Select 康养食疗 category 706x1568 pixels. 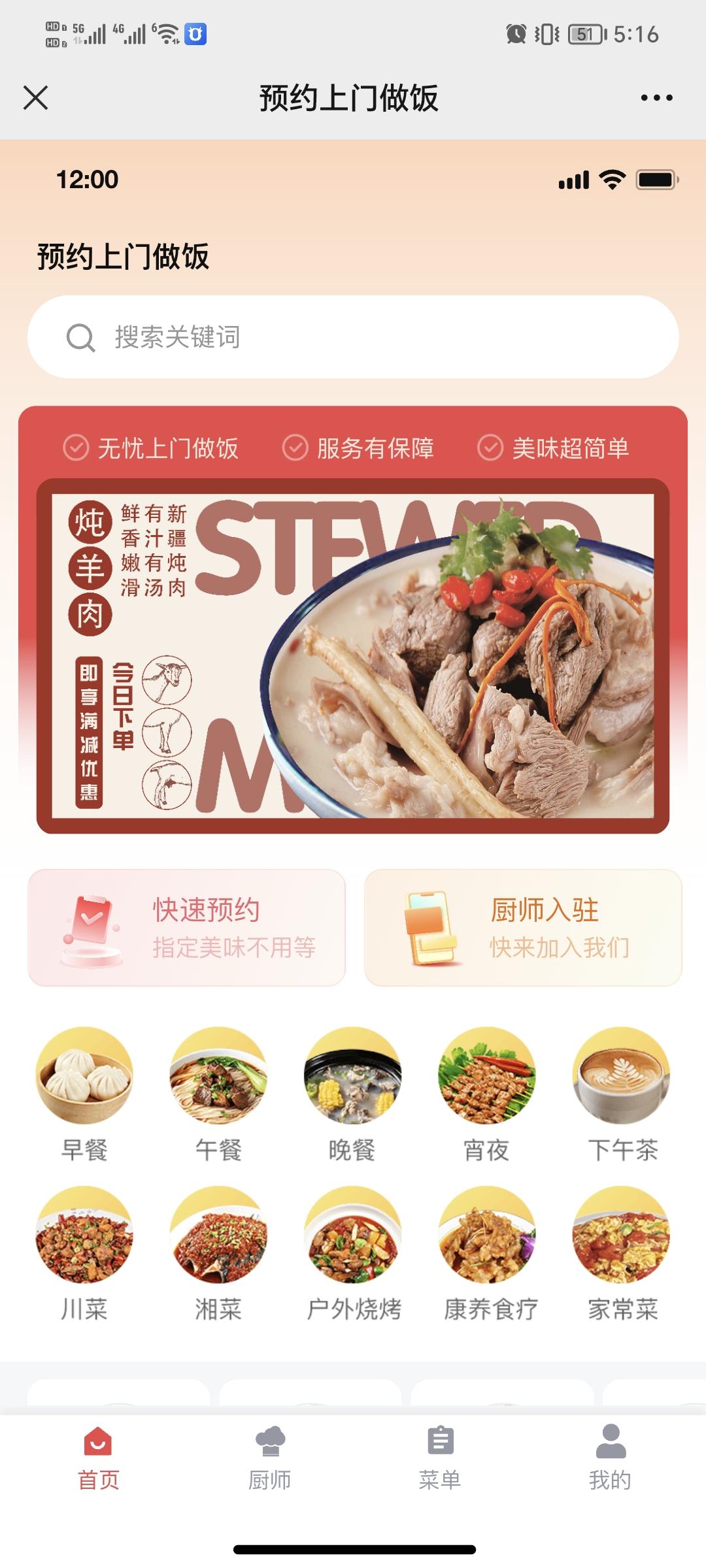[487, 1252]
